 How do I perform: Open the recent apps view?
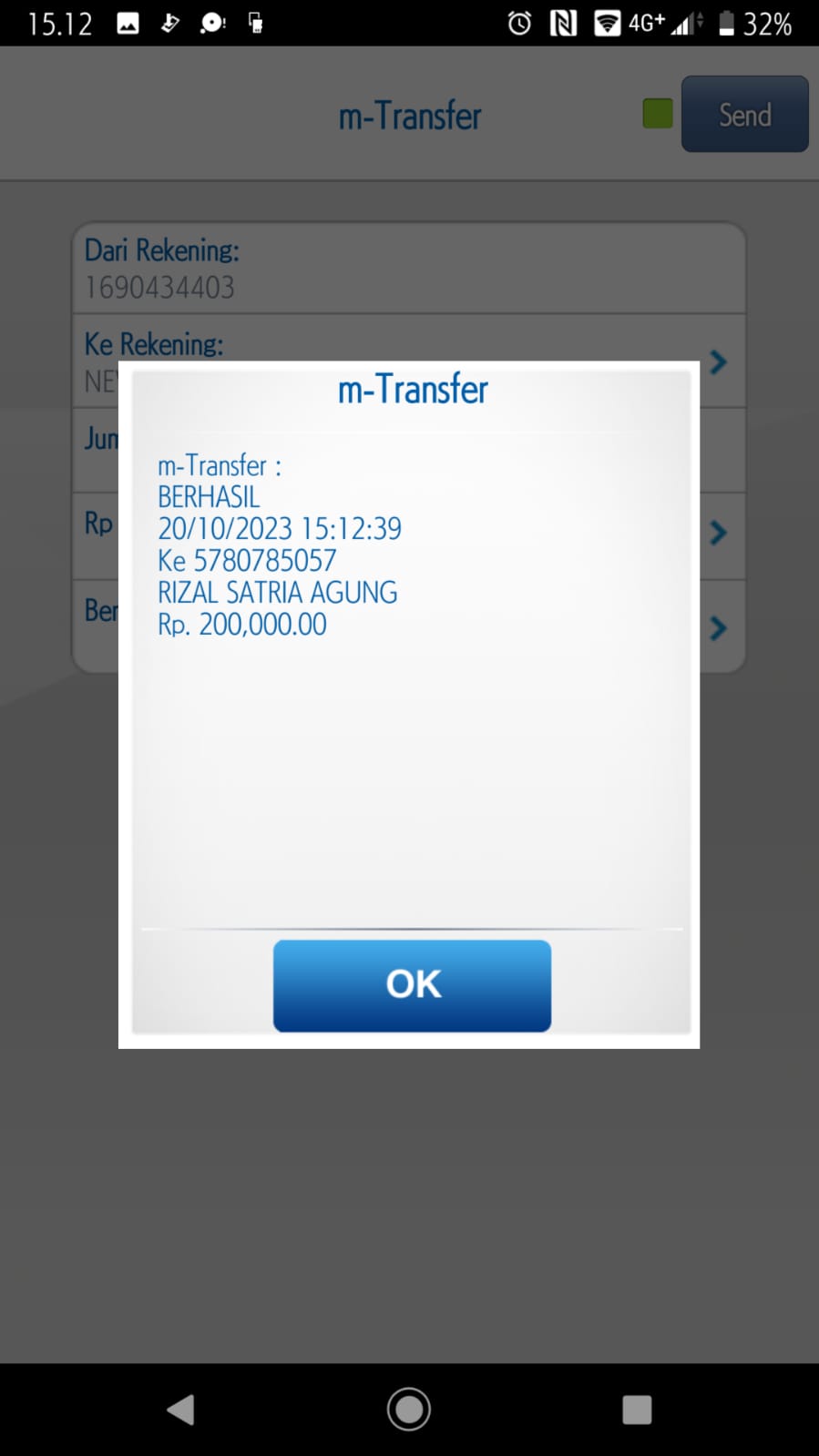636,1409
